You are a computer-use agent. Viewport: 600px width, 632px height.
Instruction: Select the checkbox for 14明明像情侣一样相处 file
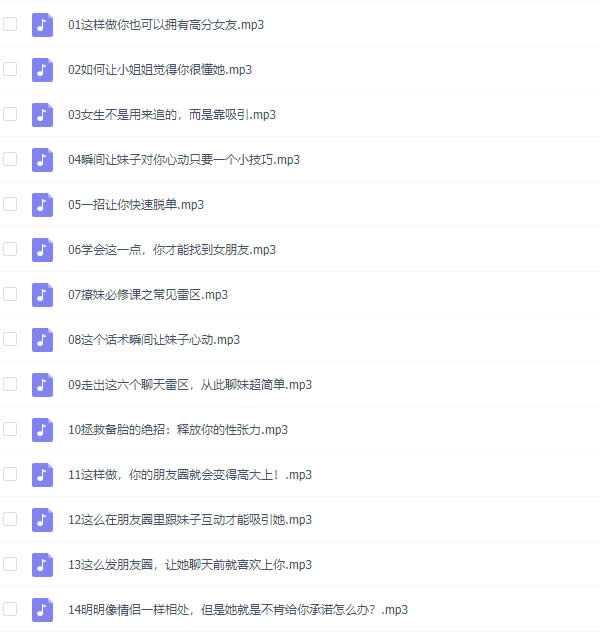click(x=10, y=609)
